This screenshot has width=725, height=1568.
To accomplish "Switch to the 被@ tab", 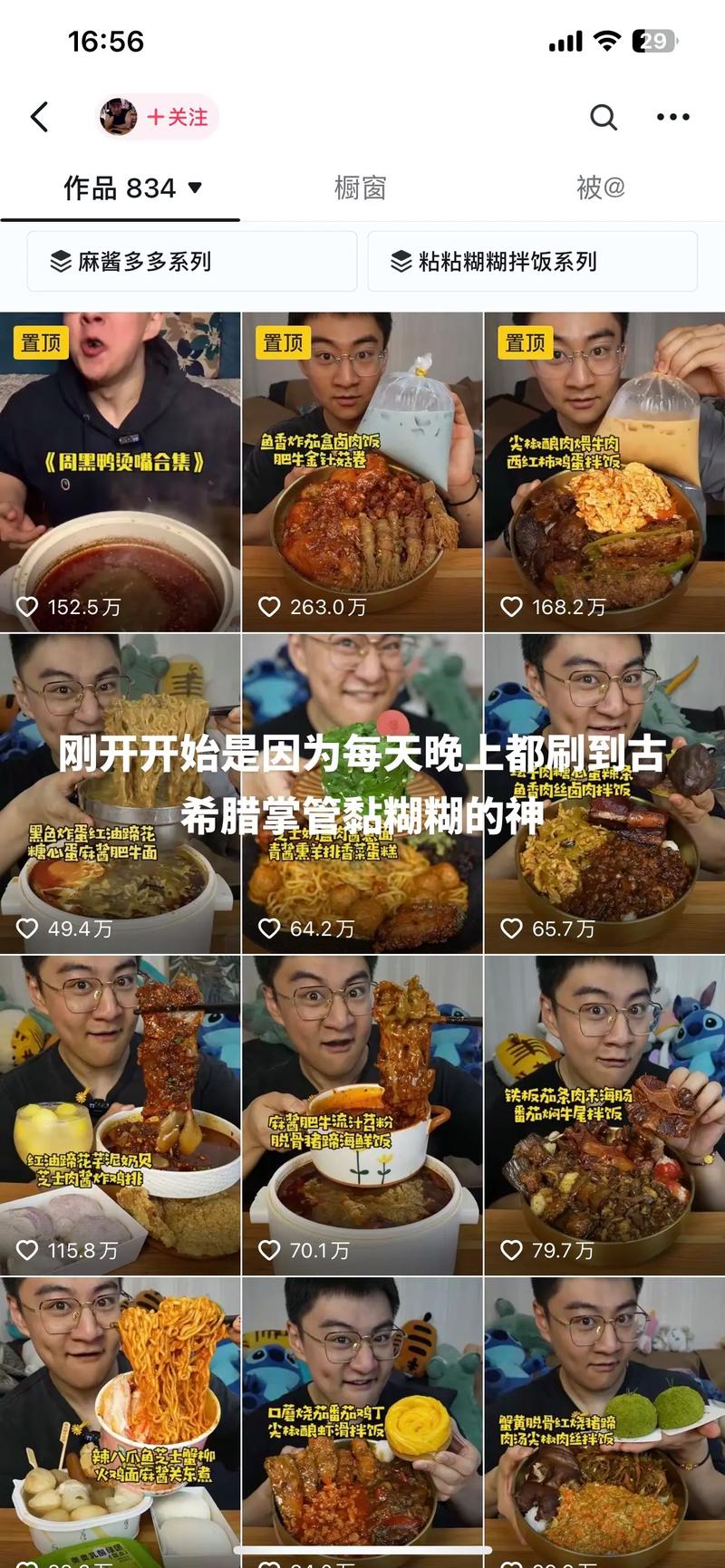I will click(600, 188).
